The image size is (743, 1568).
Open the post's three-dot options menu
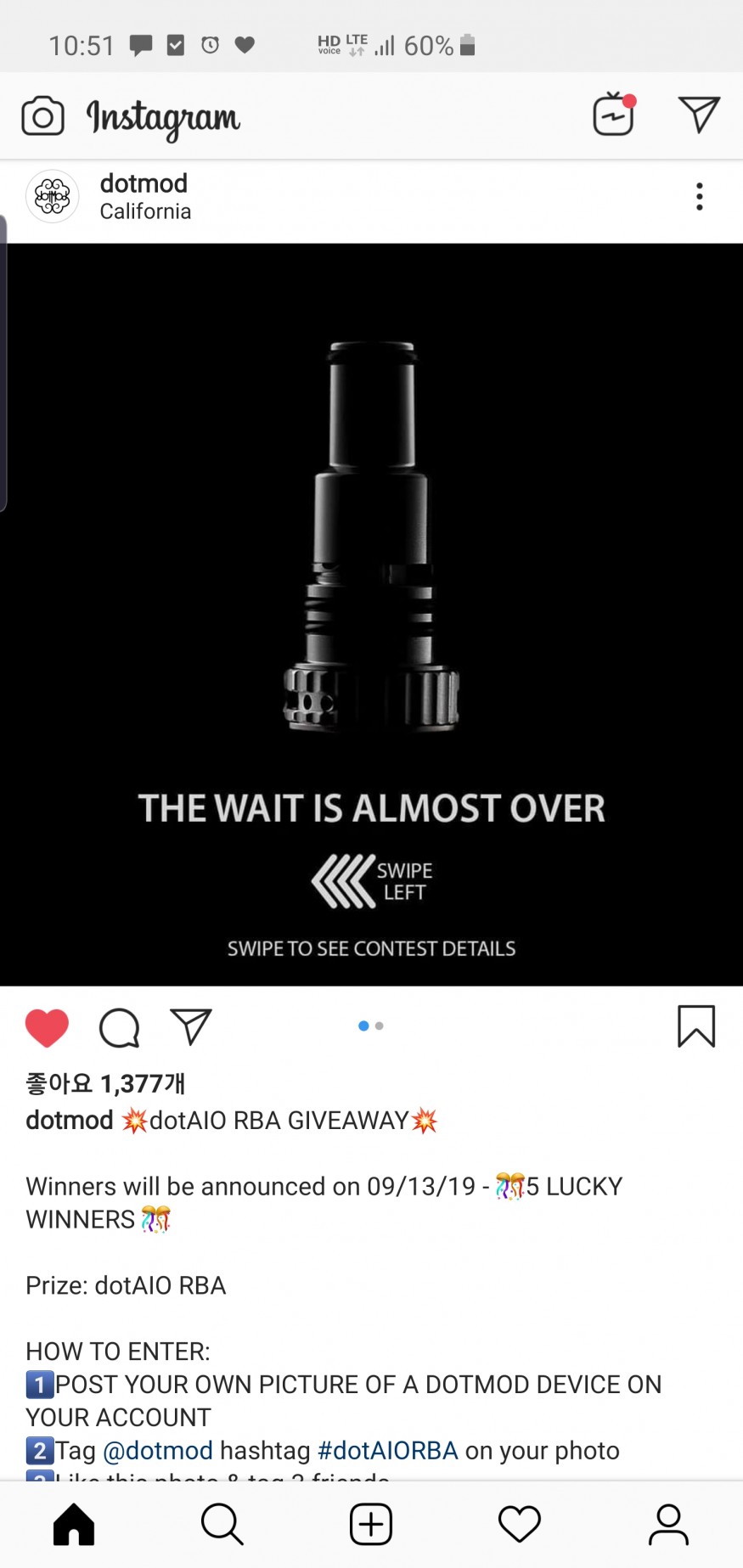coord(699,197)
